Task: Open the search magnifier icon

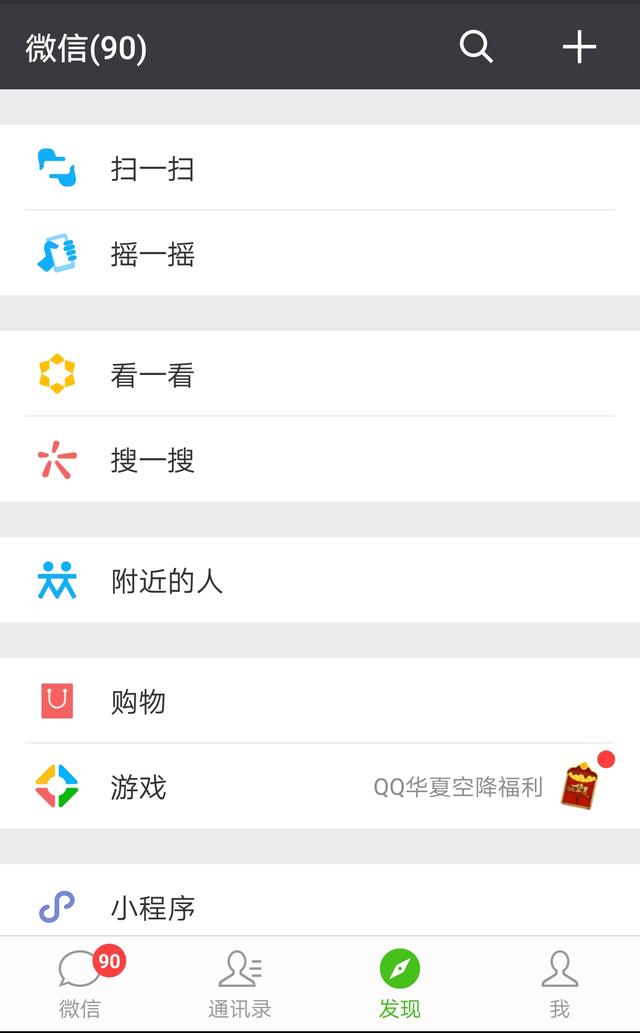Action: [x=476, y=46]
